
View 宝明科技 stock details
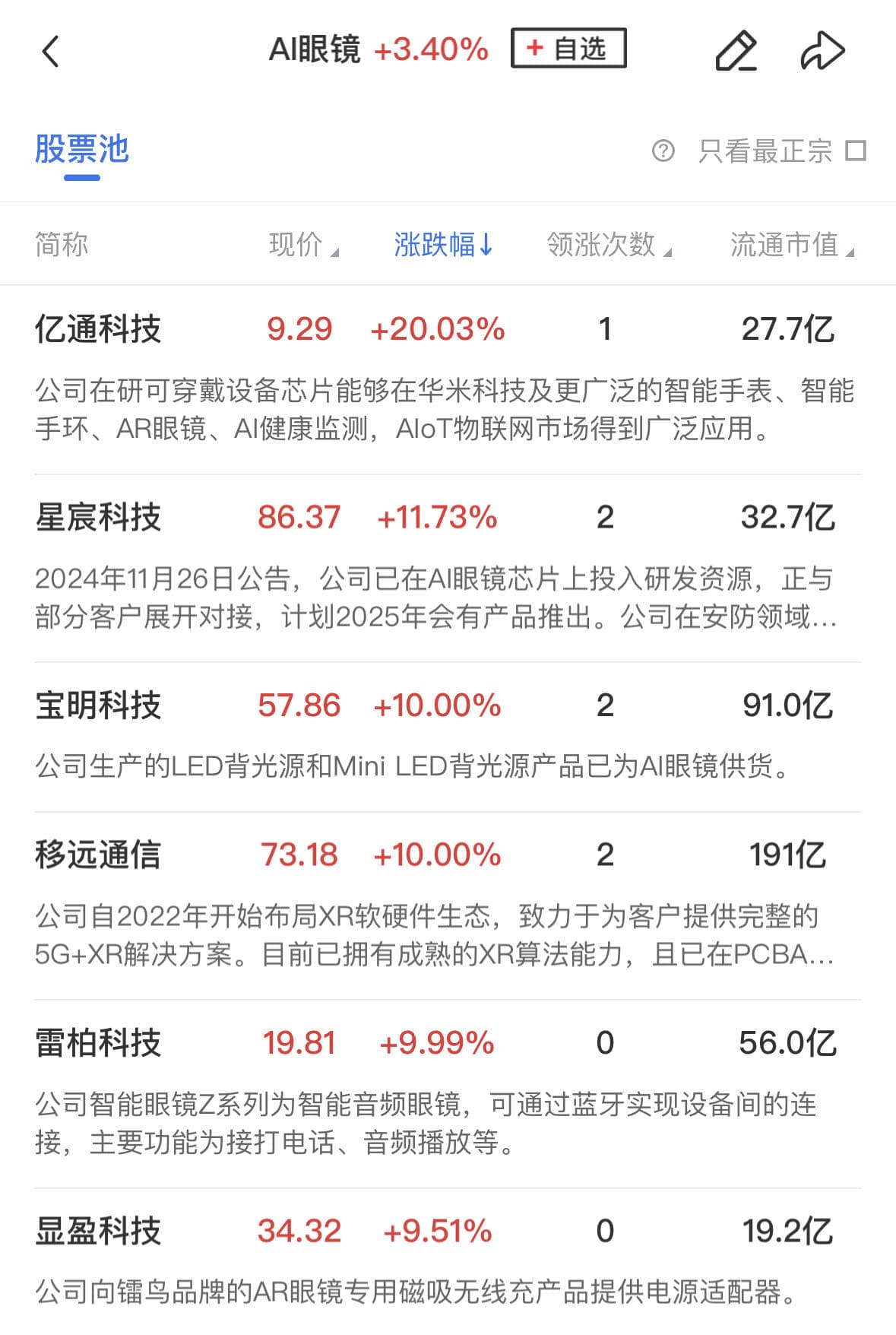[x=99, y=706]
